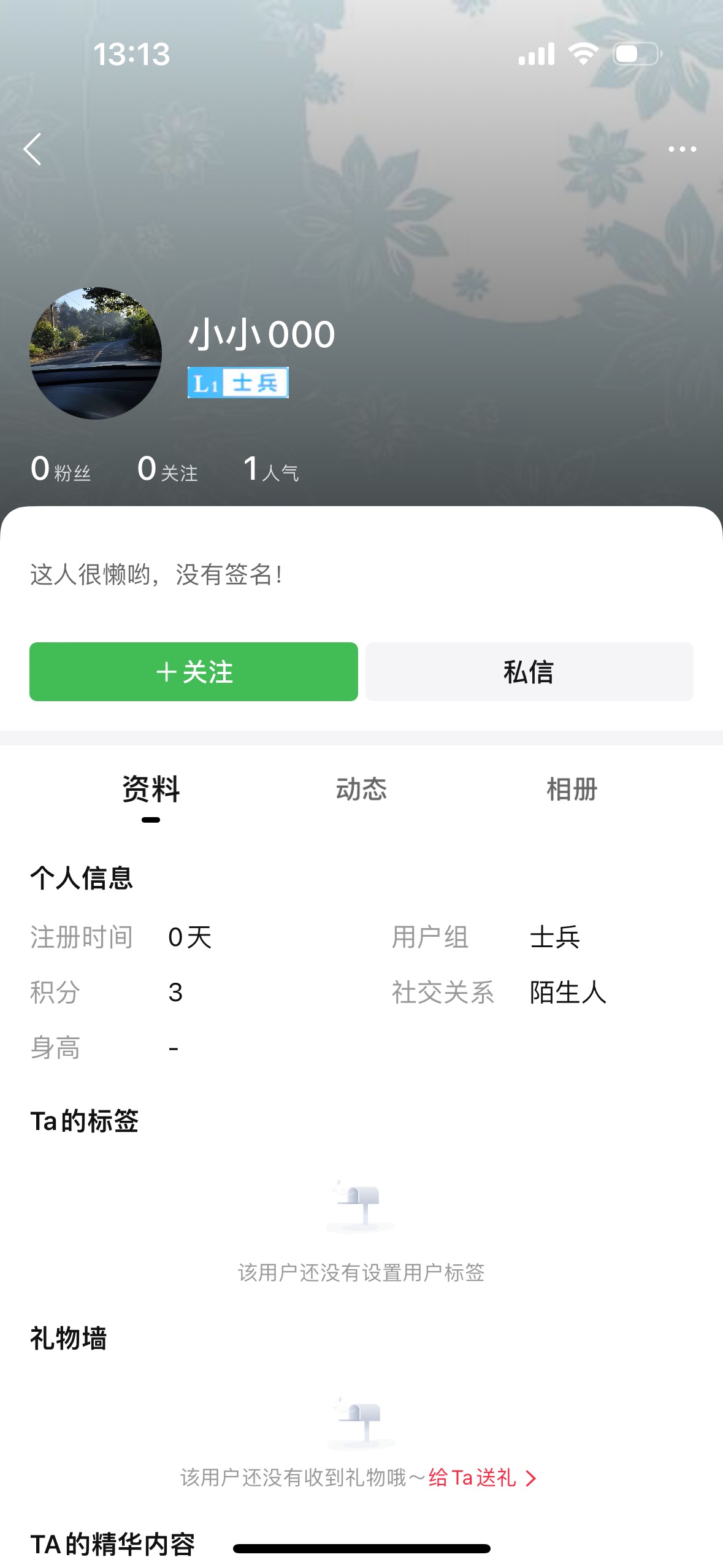
Task: Tap the user's profile avatar
Action: pos(96,353)
